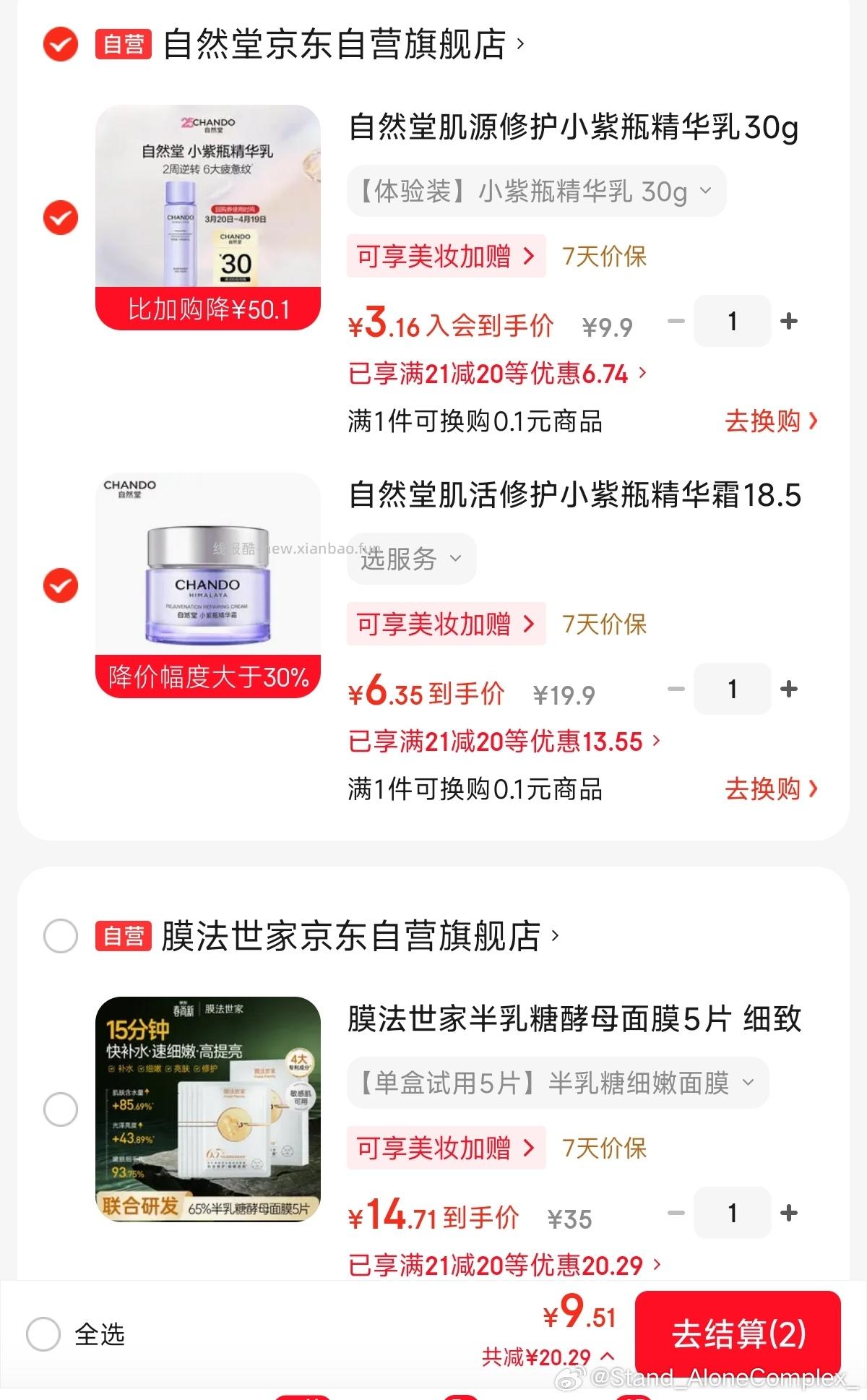Decrease quantity of 小紫瓶精华乳 with minus icon
This screenshot has width=867, height=1400.
pos(675,320)
